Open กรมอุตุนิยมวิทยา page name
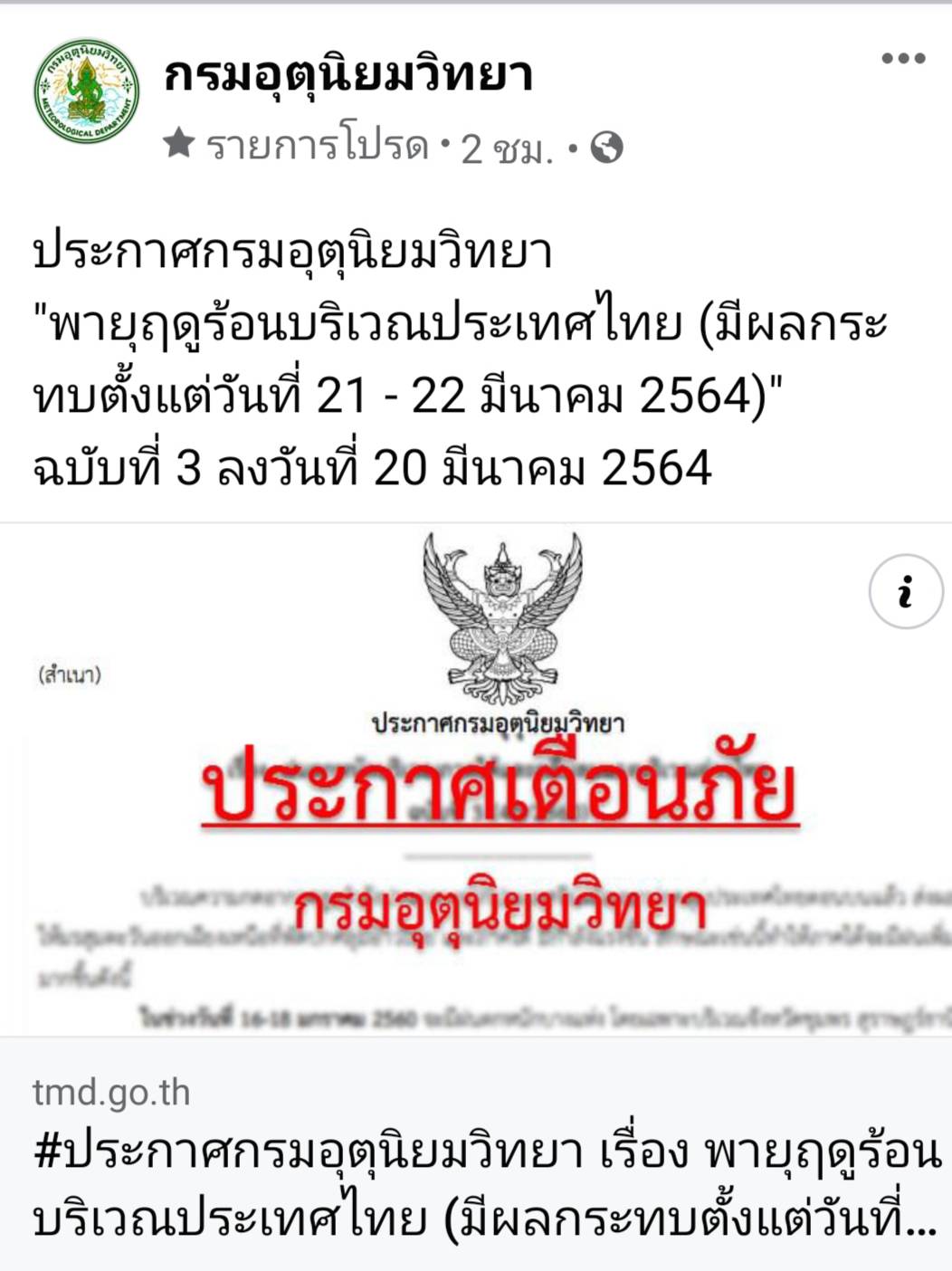Screen dimensions: 952x1271 [x=348, y=75]
